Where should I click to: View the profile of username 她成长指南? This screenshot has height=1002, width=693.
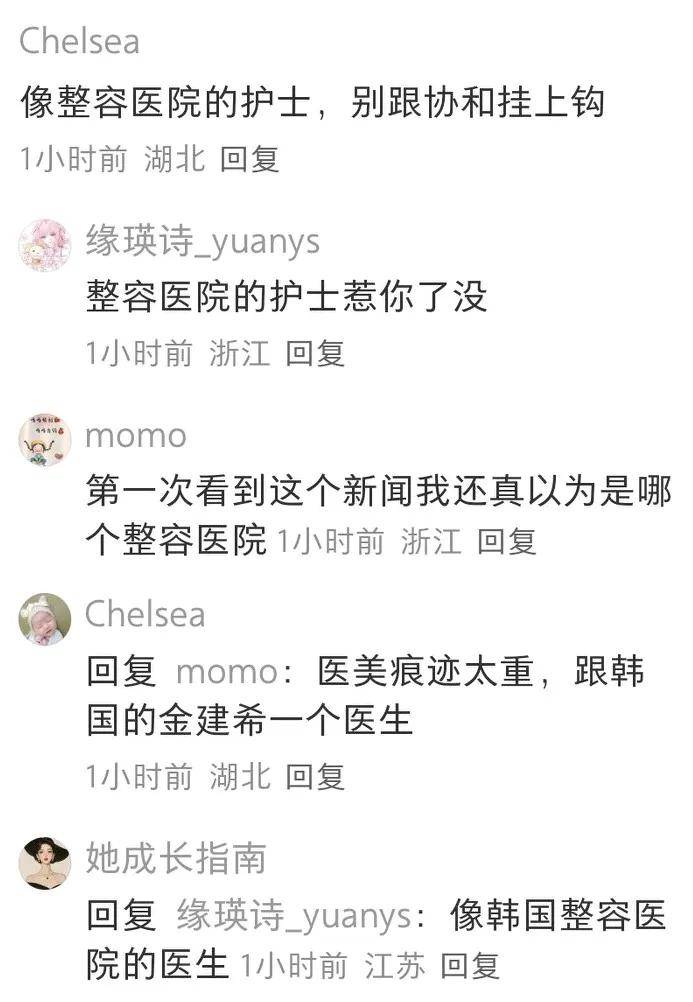click(x=176, y=859)
